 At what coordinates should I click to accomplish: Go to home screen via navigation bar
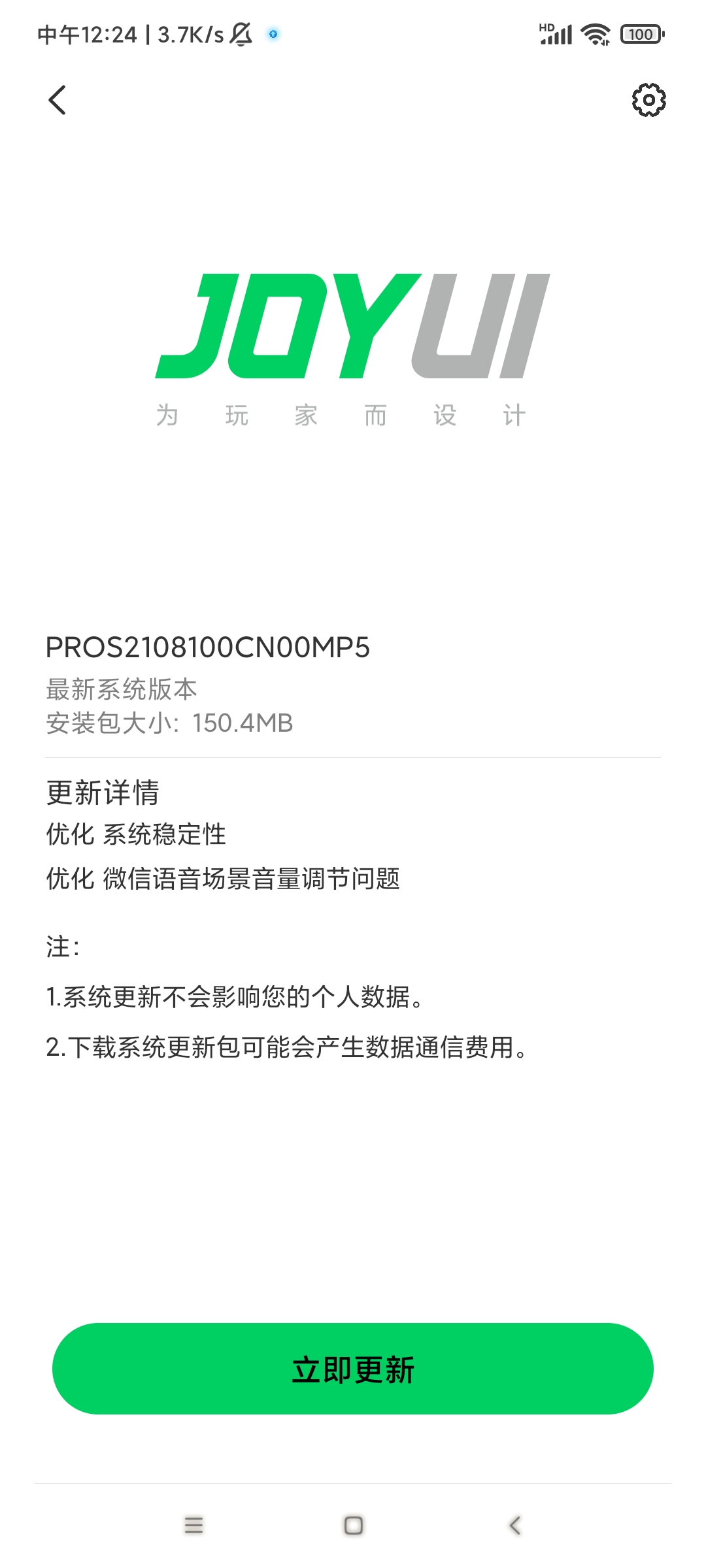click(354, 1525)
